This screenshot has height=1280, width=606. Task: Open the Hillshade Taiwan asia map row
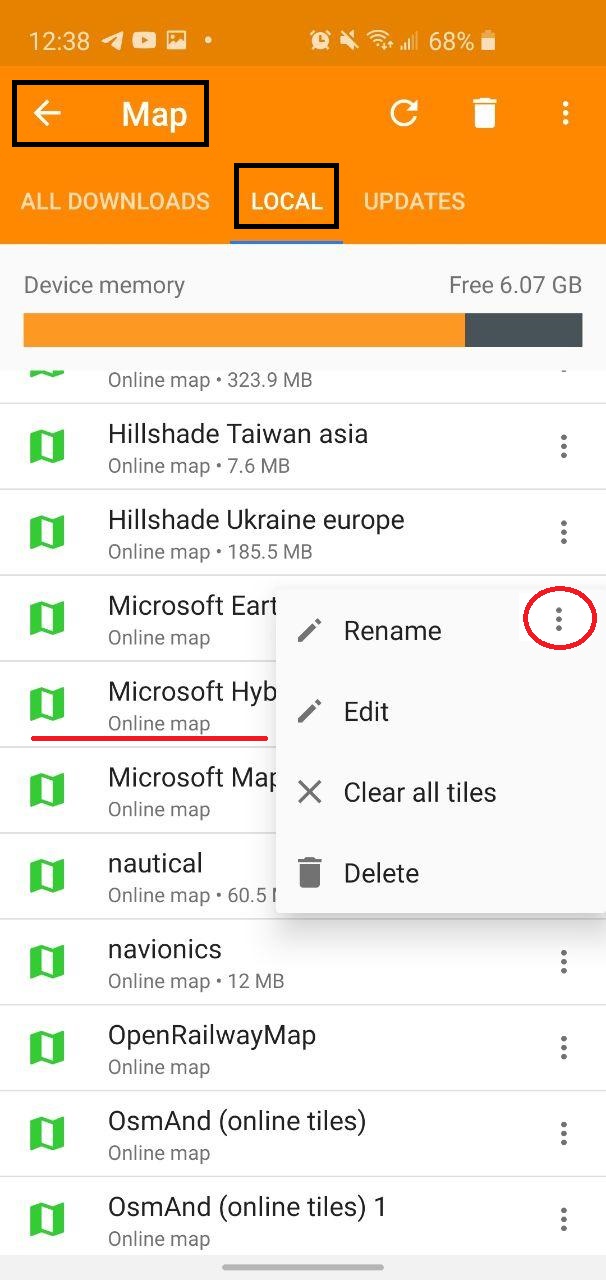click(238, 446)
